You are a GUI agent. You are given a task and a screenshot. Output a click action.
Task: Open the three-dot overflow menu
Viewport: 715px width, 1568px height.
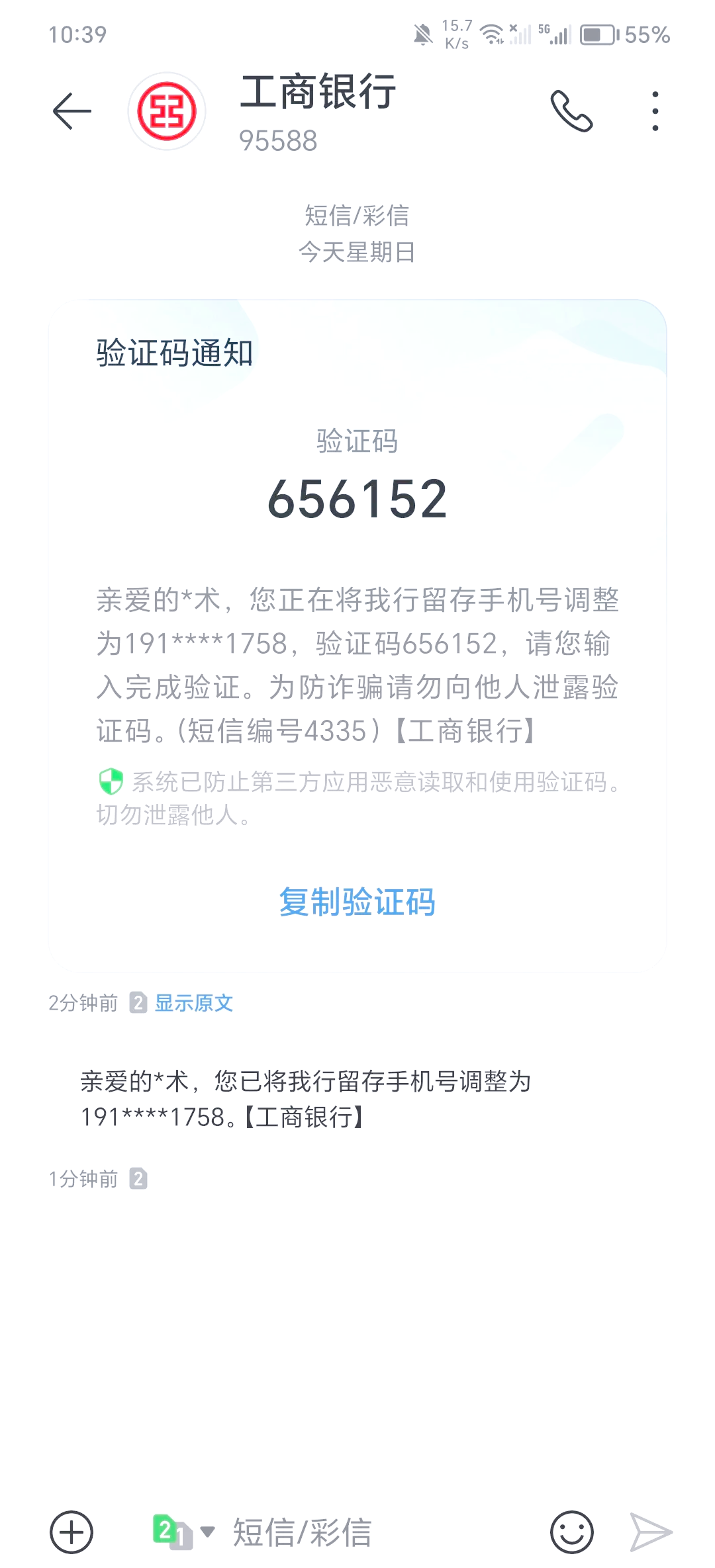[654, 112]
